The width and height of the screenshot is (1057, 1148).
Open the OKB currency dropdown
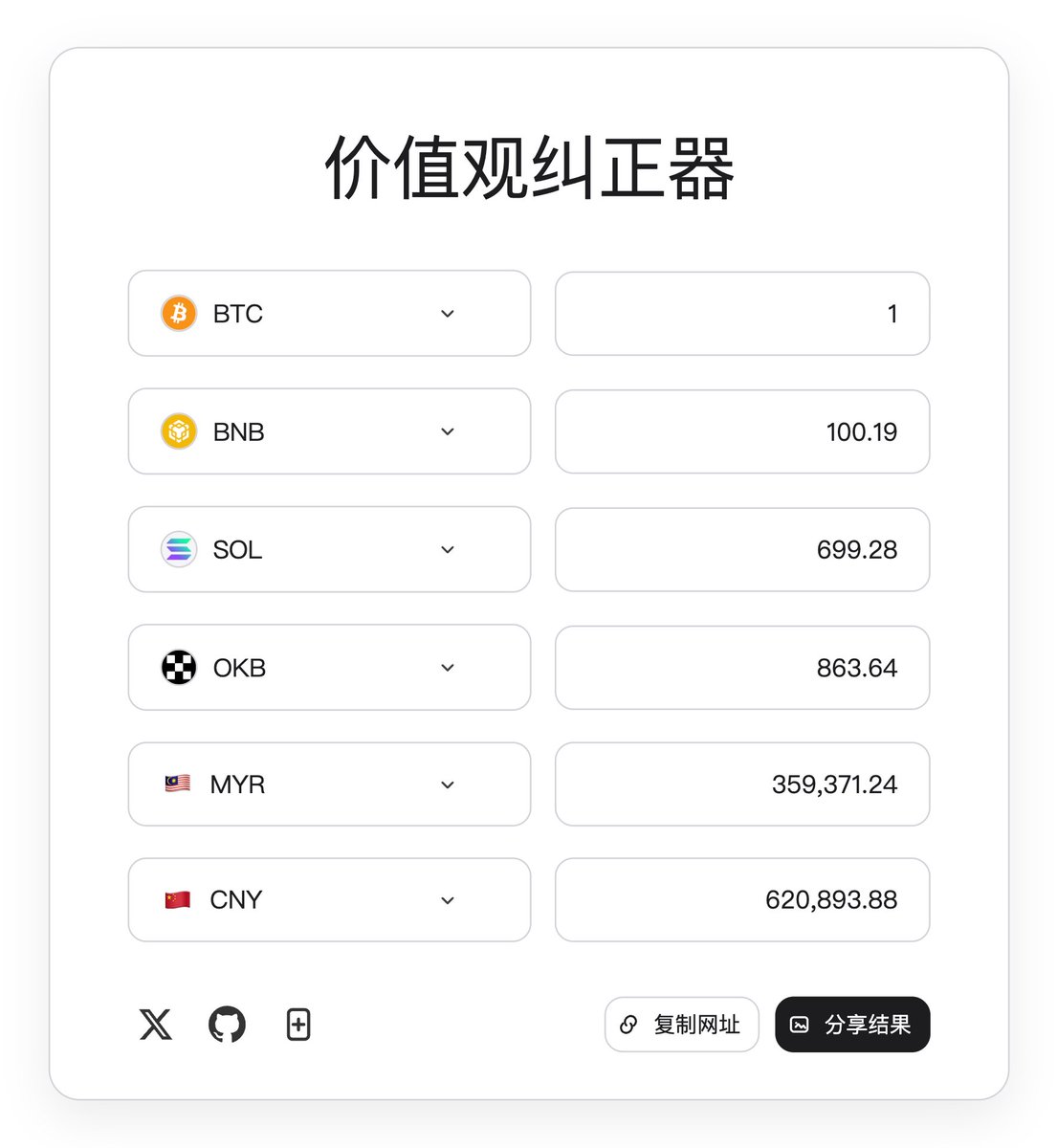click(329, 668)
